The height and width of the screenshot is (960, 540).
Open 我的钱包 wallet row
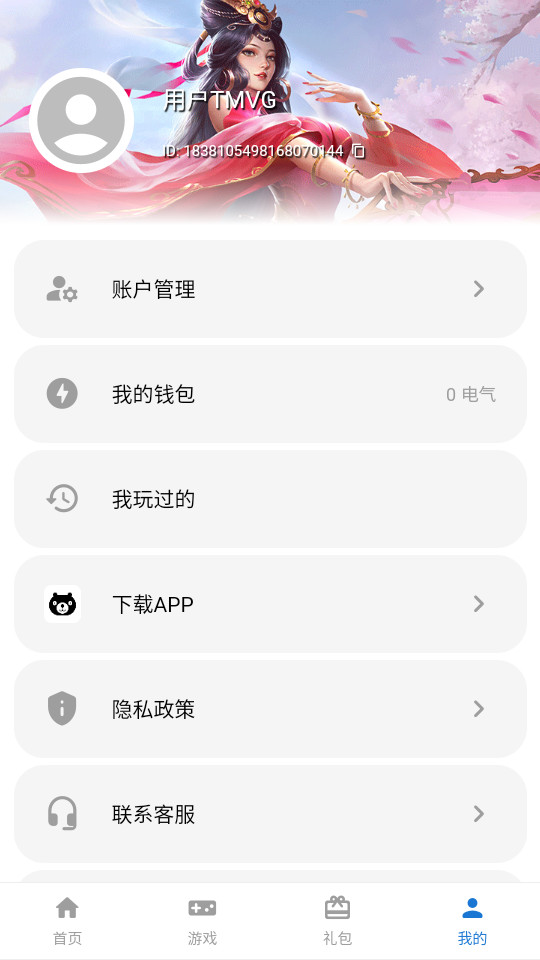[270, 394]
